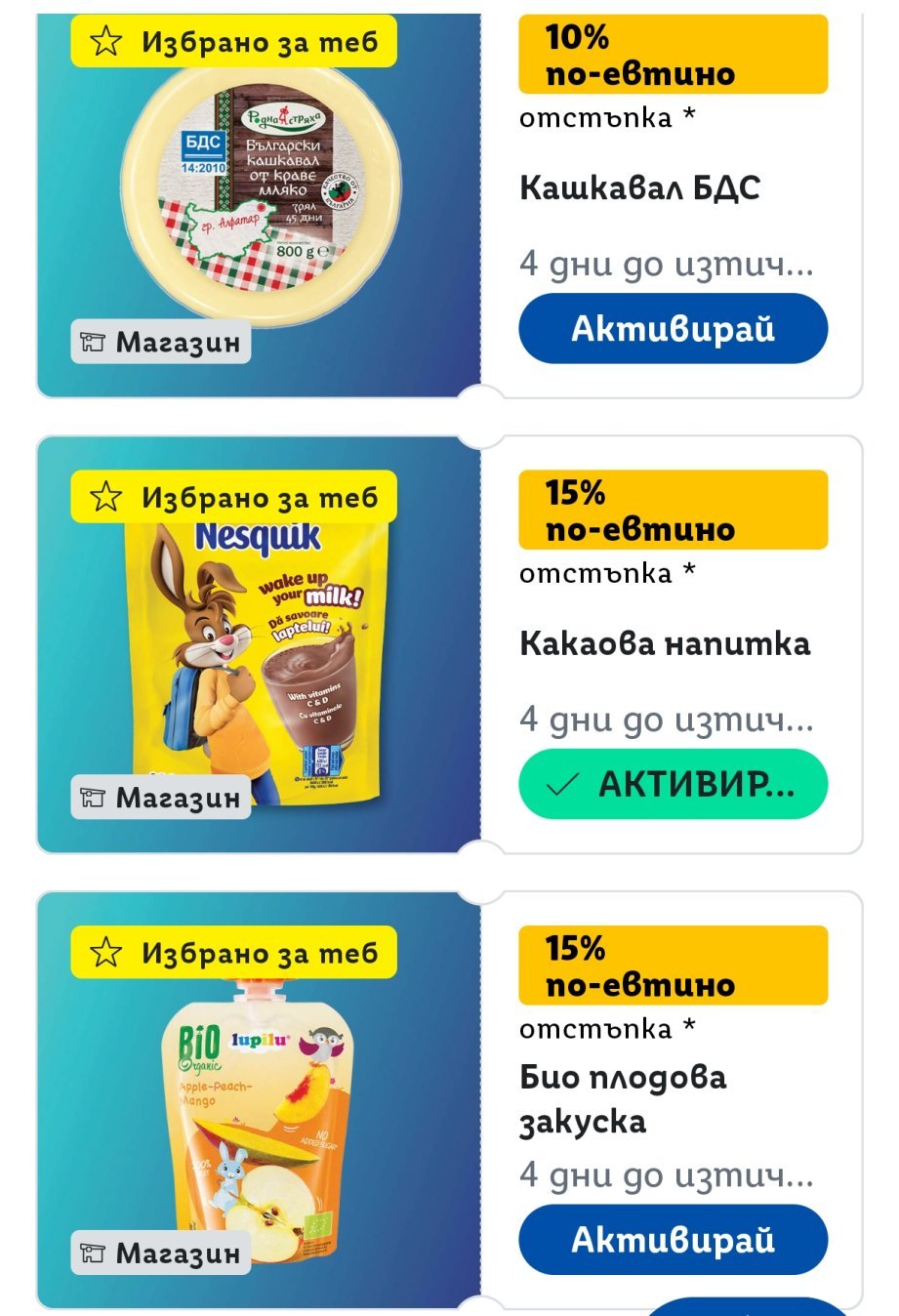Deactivate the activated Какаова напитка coupon

tap(673, 784)
